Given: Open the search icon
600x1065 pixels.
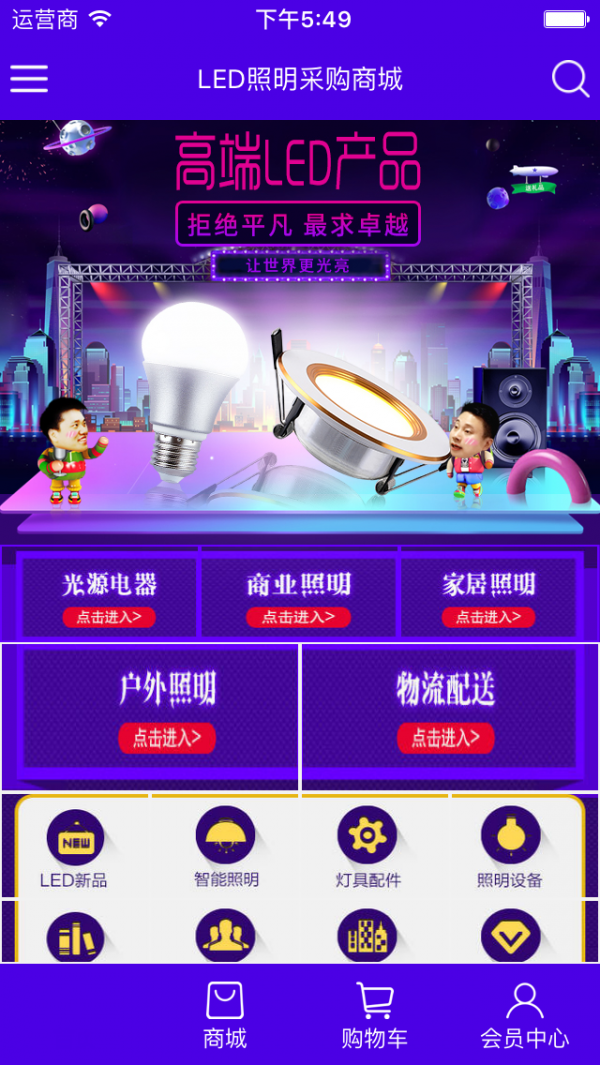Looking at the screenshot, I should [x=570, y=79].
